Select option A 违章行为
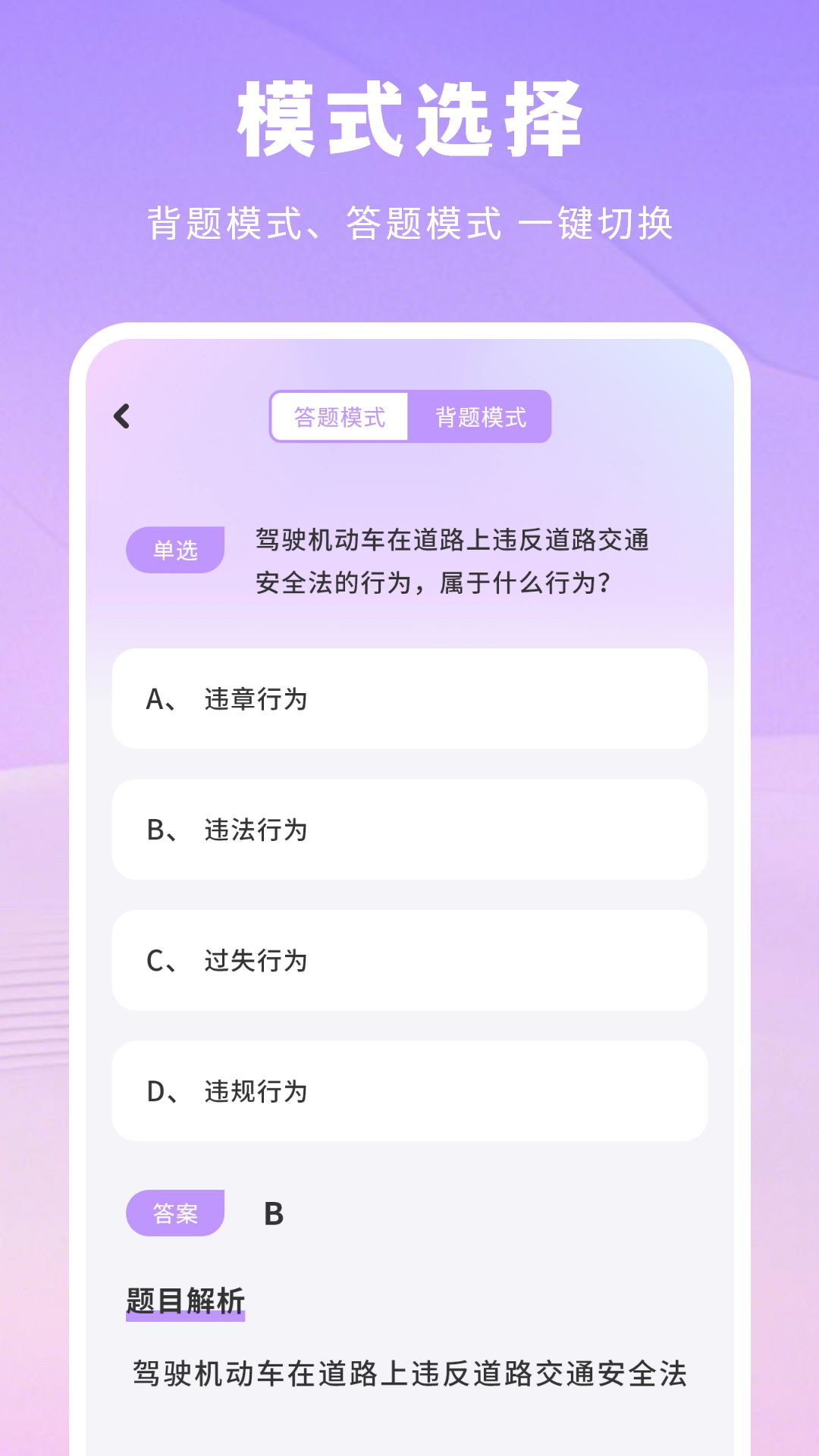Screen dimensions: 819x1456 (x=409, y=698)
